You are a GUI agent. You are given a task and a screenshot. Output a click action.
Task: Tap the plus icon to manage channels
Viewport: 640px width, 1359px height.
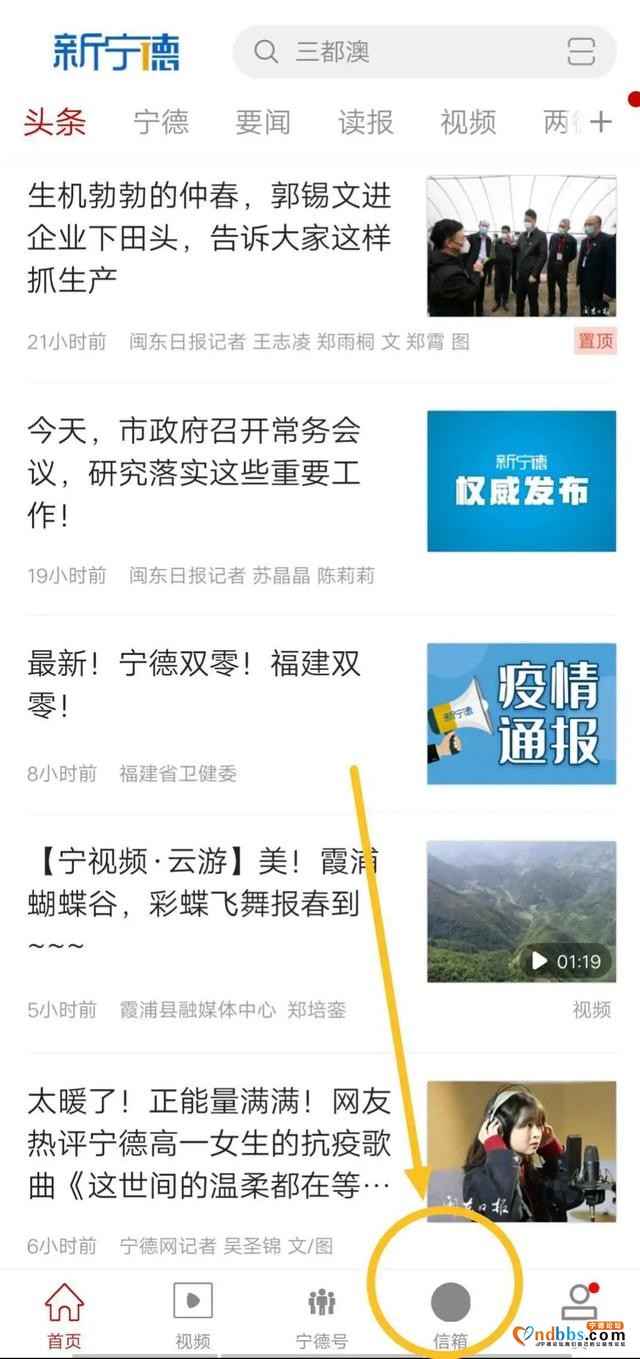pos(600,122)
